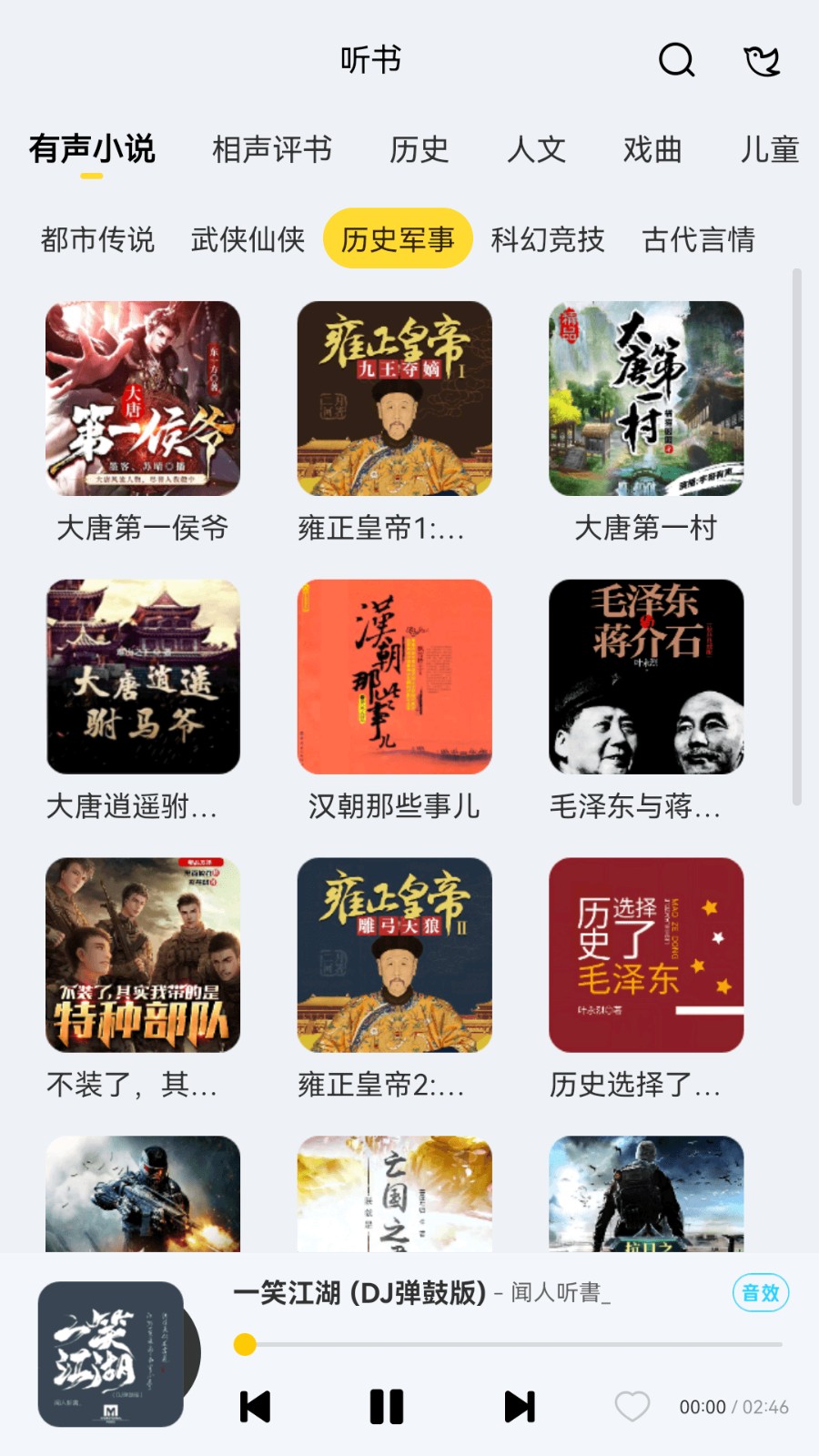Open 汉朝那些事儿 audiobook

pyautogui.click(x=394, y=678)
